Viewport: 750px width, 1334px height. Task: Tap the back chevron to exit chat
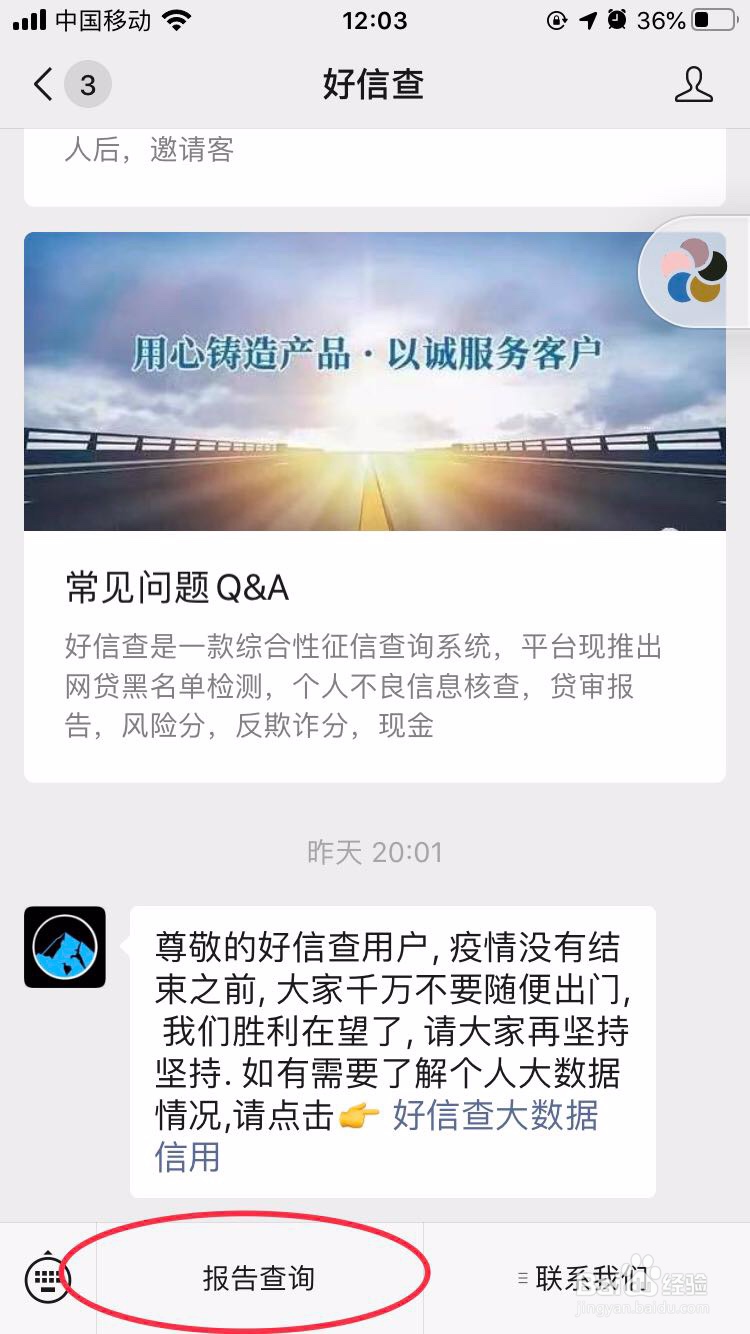40,85
